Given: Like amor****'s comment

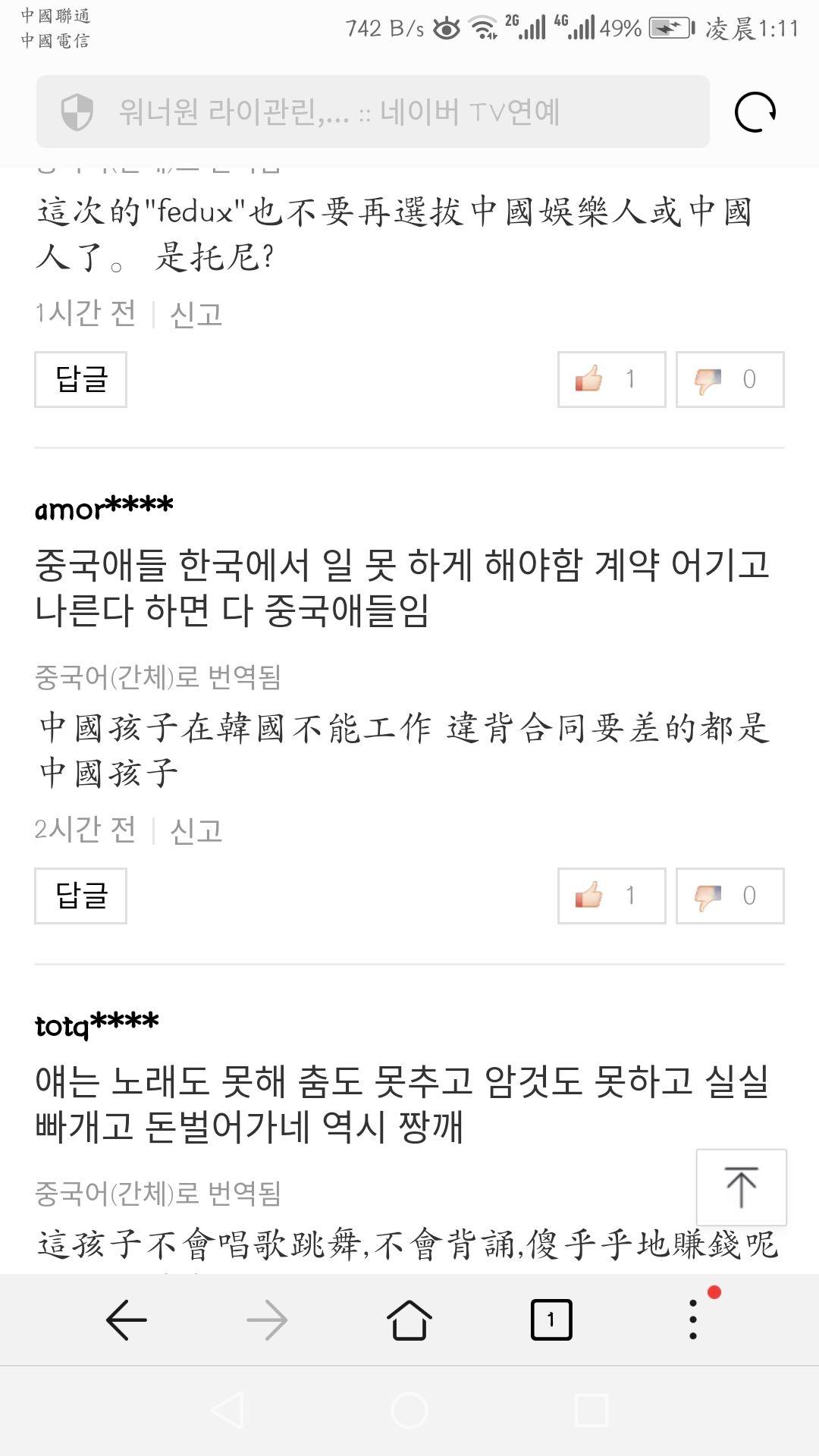Looking at the screenshot, I should click(x=611, y=896).
